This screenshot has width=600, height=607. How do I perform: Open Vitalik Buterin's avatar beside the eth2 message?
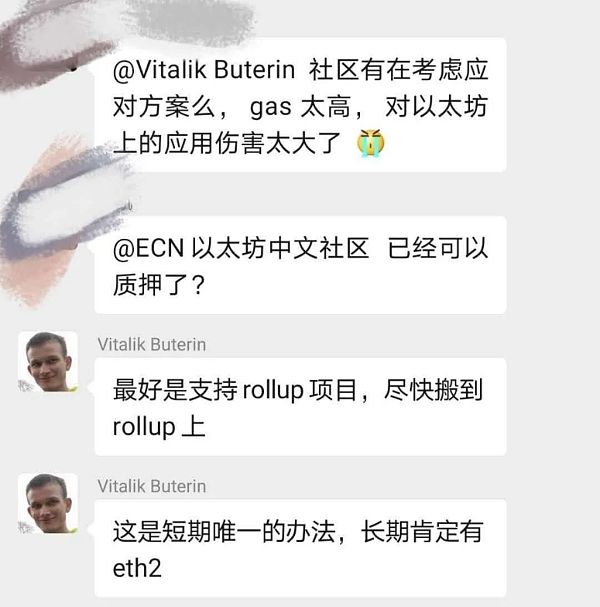pos(48,503)
